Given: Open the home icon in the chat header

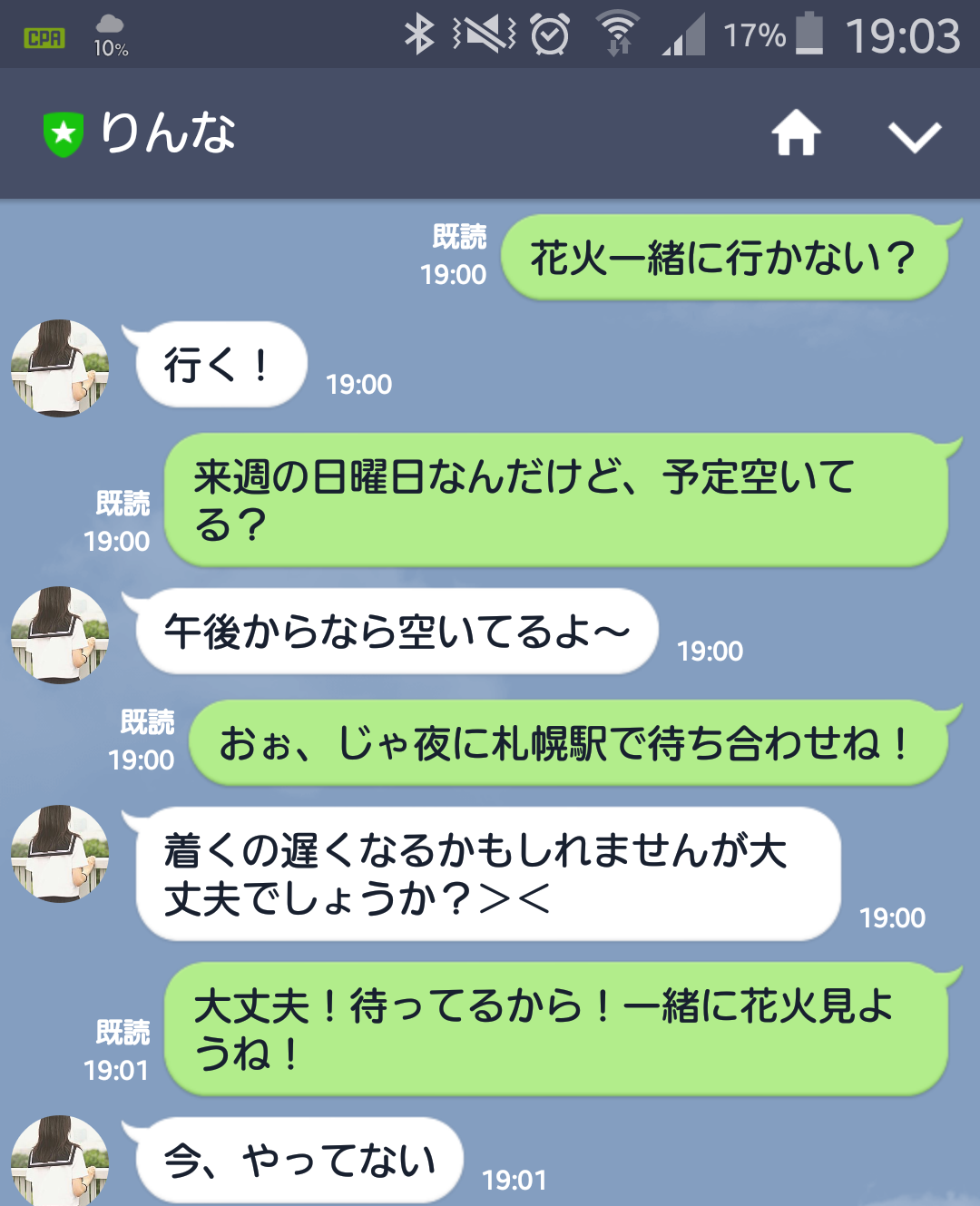Looking at the screenshot, I should (x=796, y=133).
